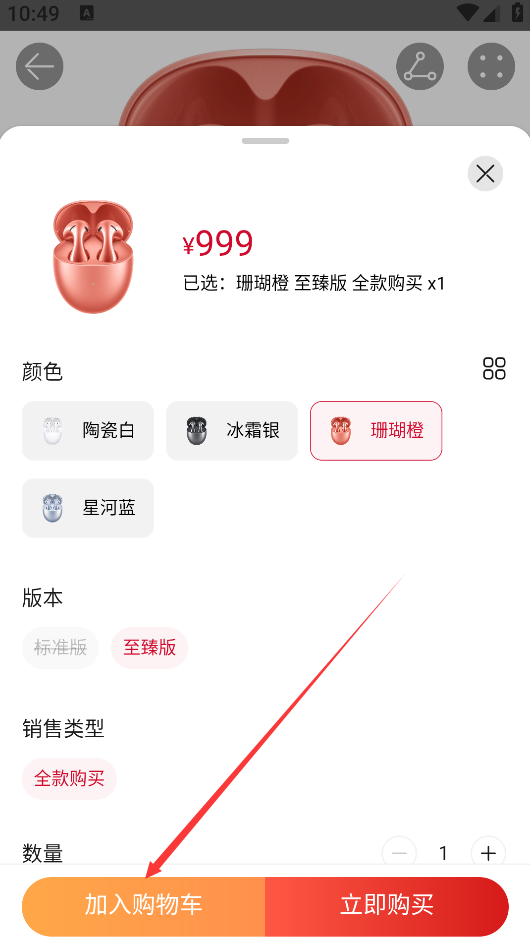The width and height of the screenshot is (530, 945).
Task: Select the 至臻版 version chip
Action: (x=150, y=647)
